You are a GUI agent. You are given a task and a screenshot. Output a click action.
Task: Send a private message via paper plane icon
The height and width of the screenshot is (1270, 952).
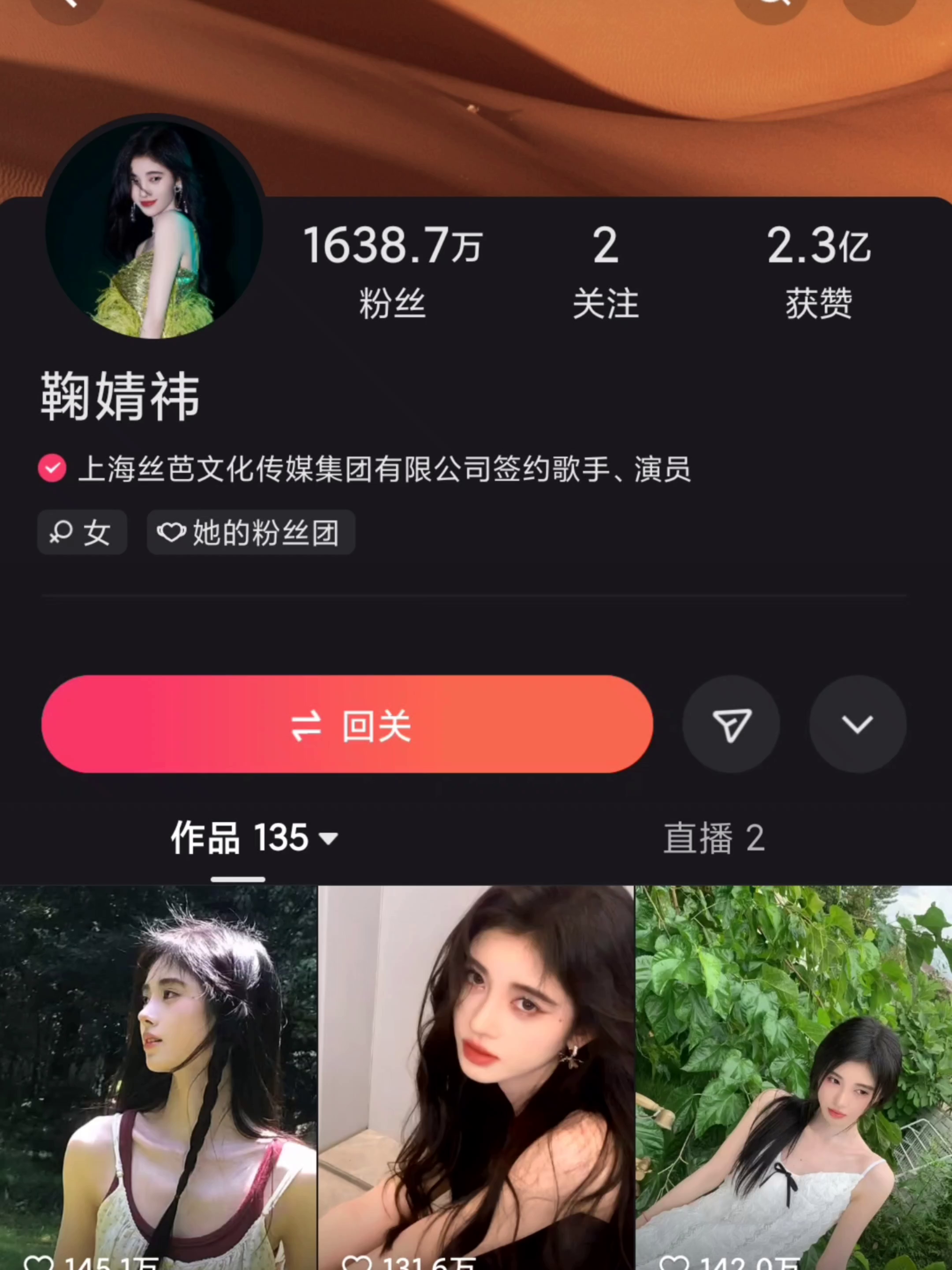tap(730, 724)
